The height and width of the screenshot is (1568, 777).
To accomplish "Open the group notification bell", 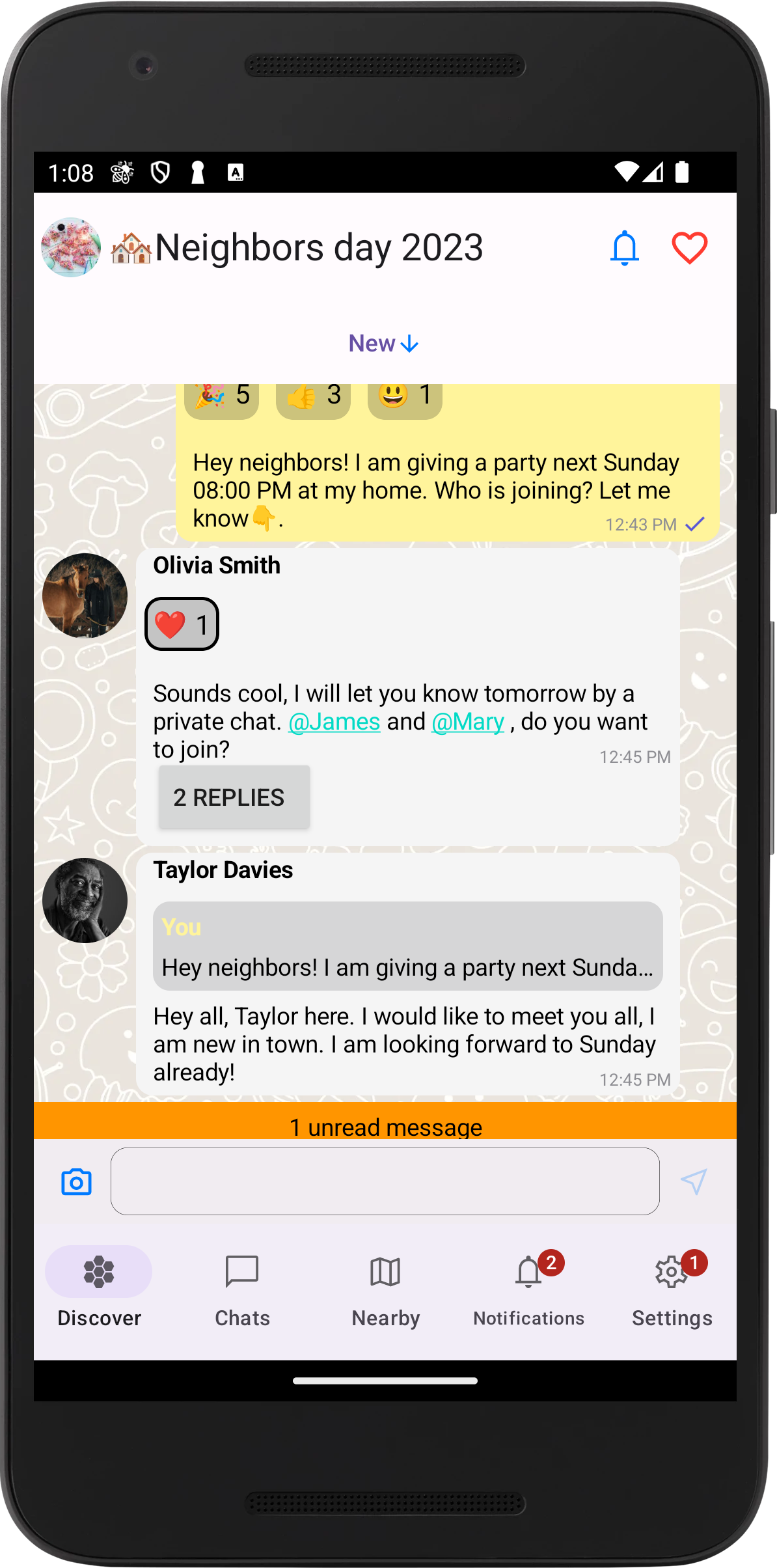I will [624, 248].
